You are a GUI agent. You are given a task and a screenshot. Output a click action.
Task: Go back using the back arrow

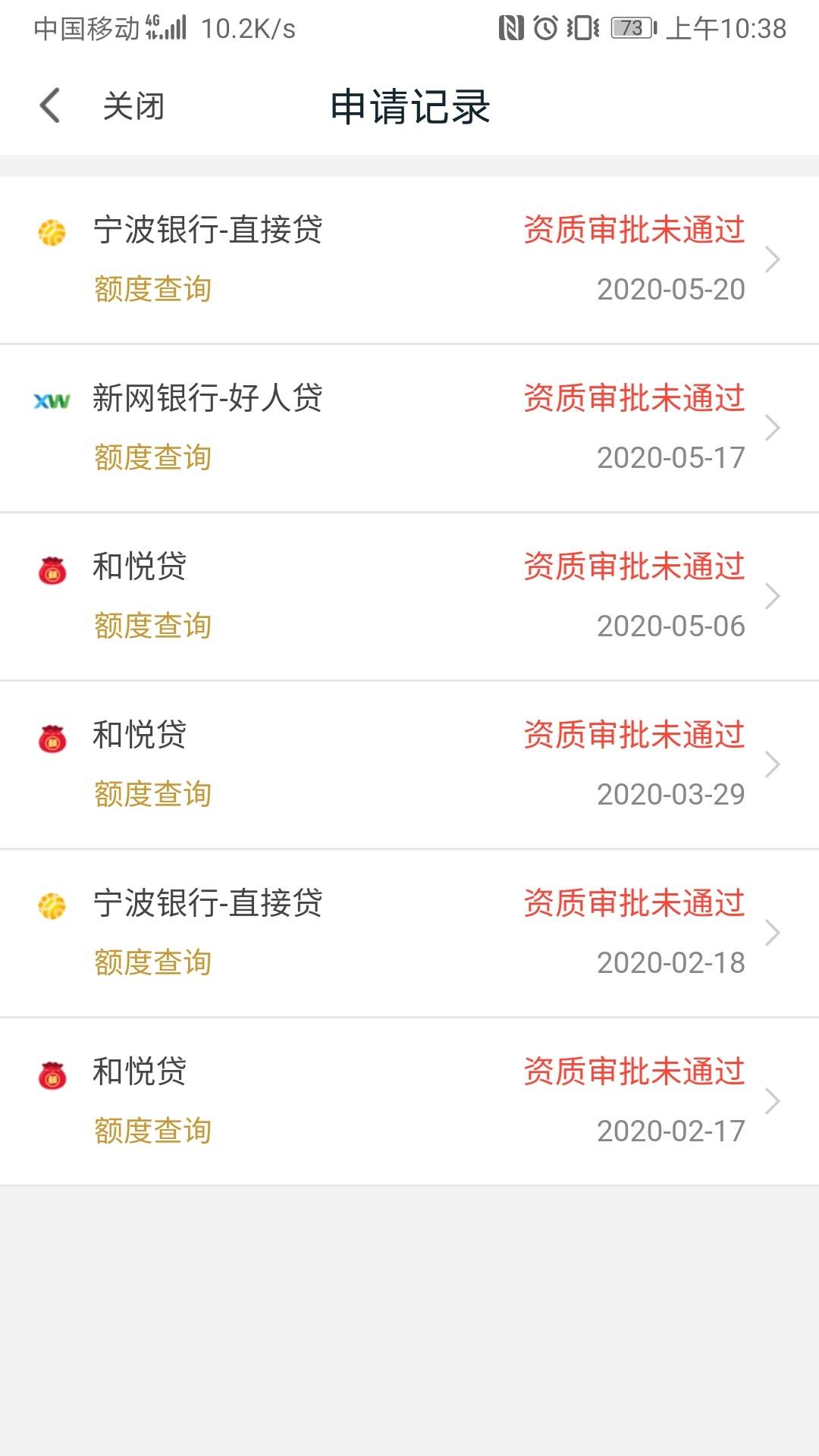[x=50, y=105]
